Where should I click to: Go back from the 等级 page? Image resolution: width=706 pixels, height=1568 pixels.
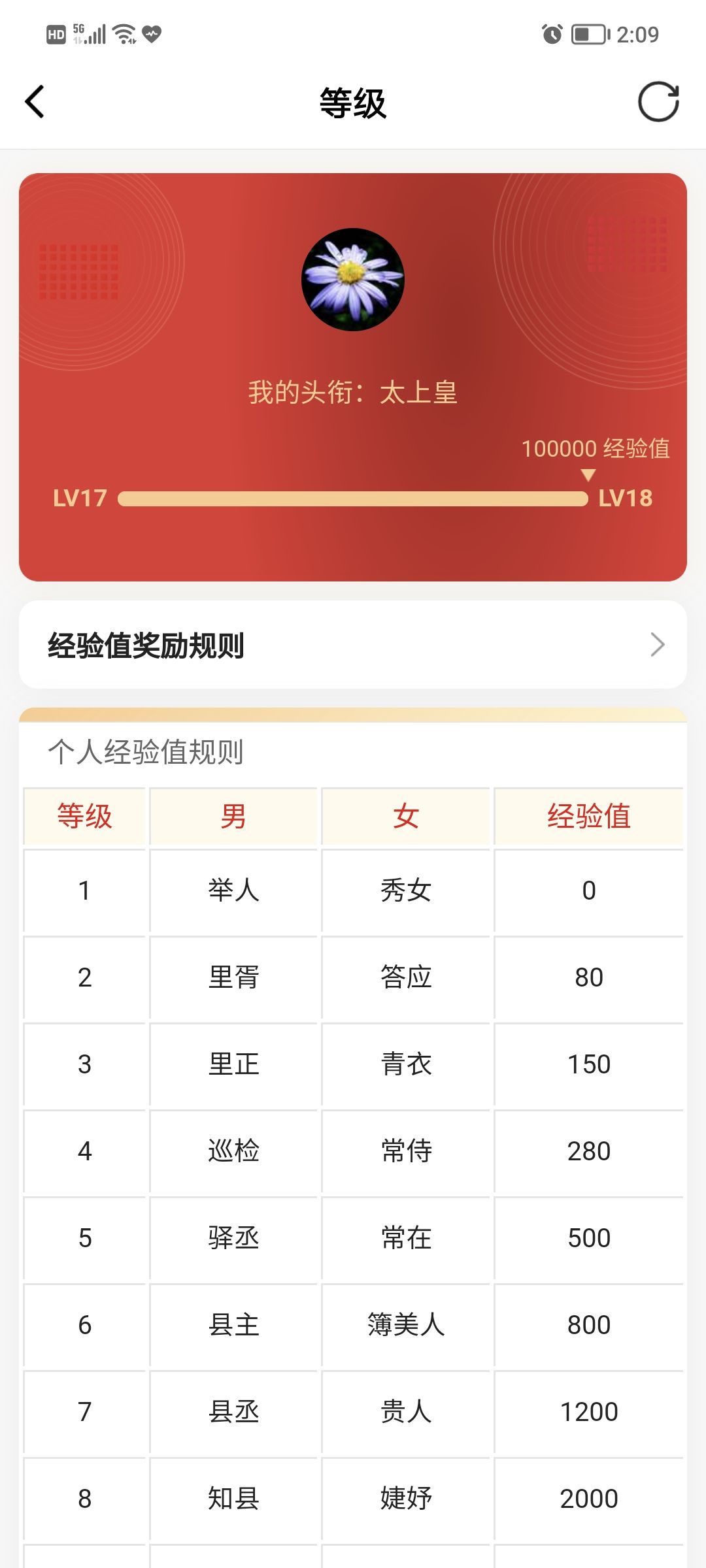[x=35, y=102]
